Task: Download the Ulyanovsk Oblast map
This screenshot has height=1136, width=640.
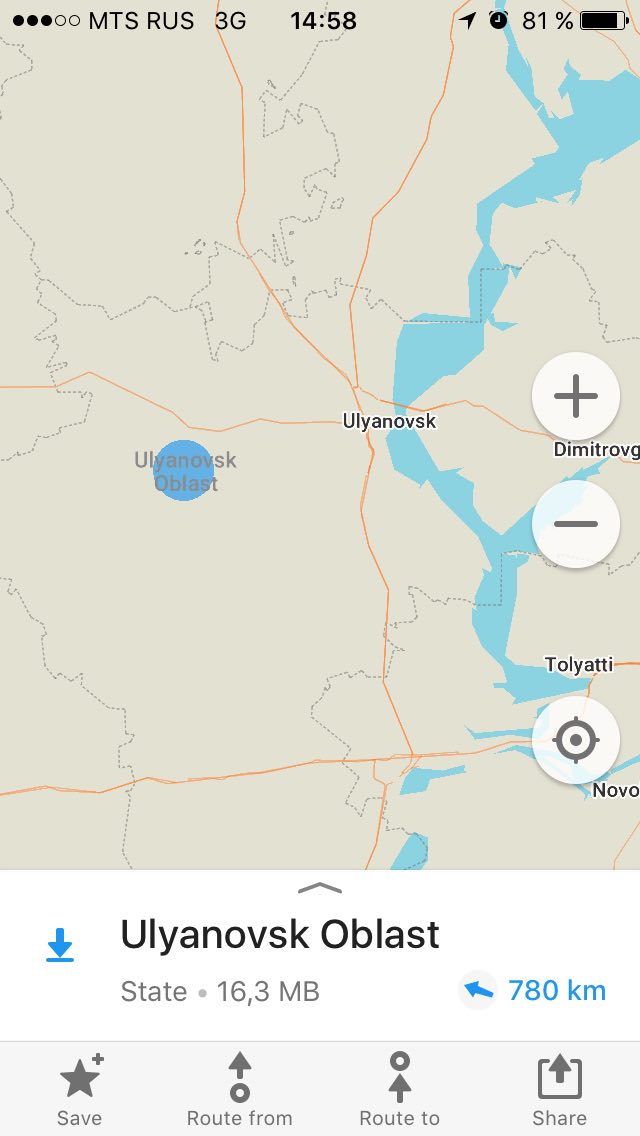Action: tap(60, 945)
